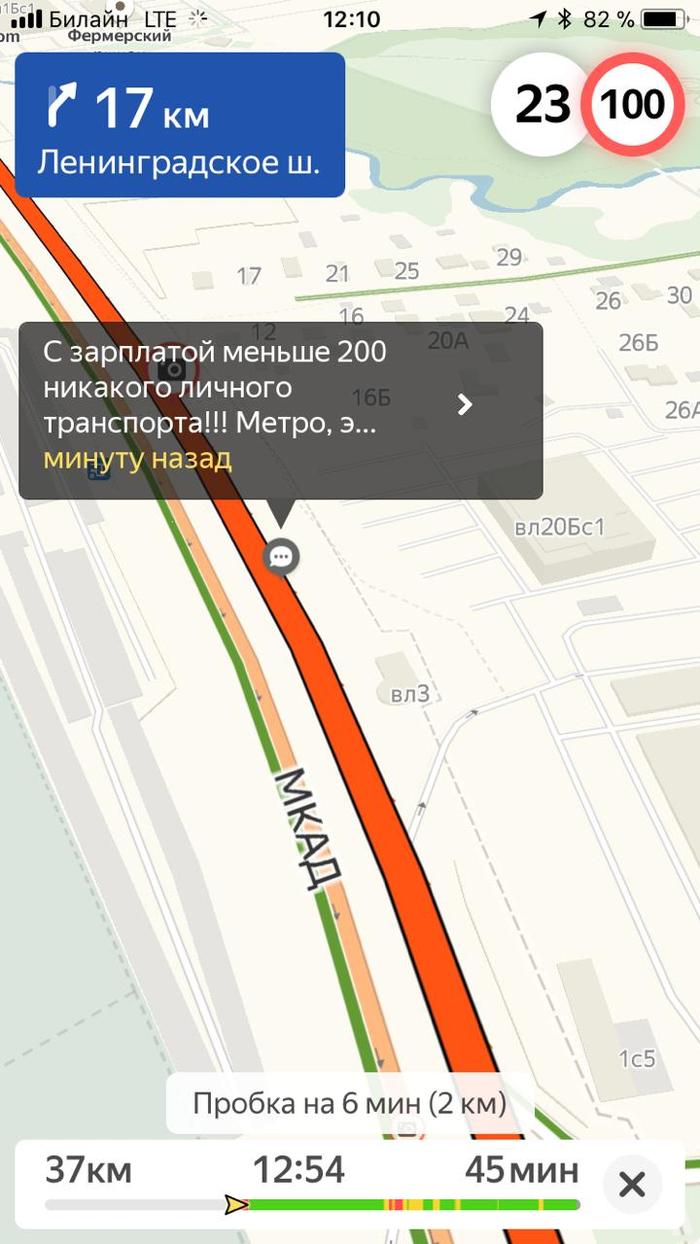This screenshot has width=700, height=1244.
Task: Close the route panel with X
Action: coord(632,1185)
